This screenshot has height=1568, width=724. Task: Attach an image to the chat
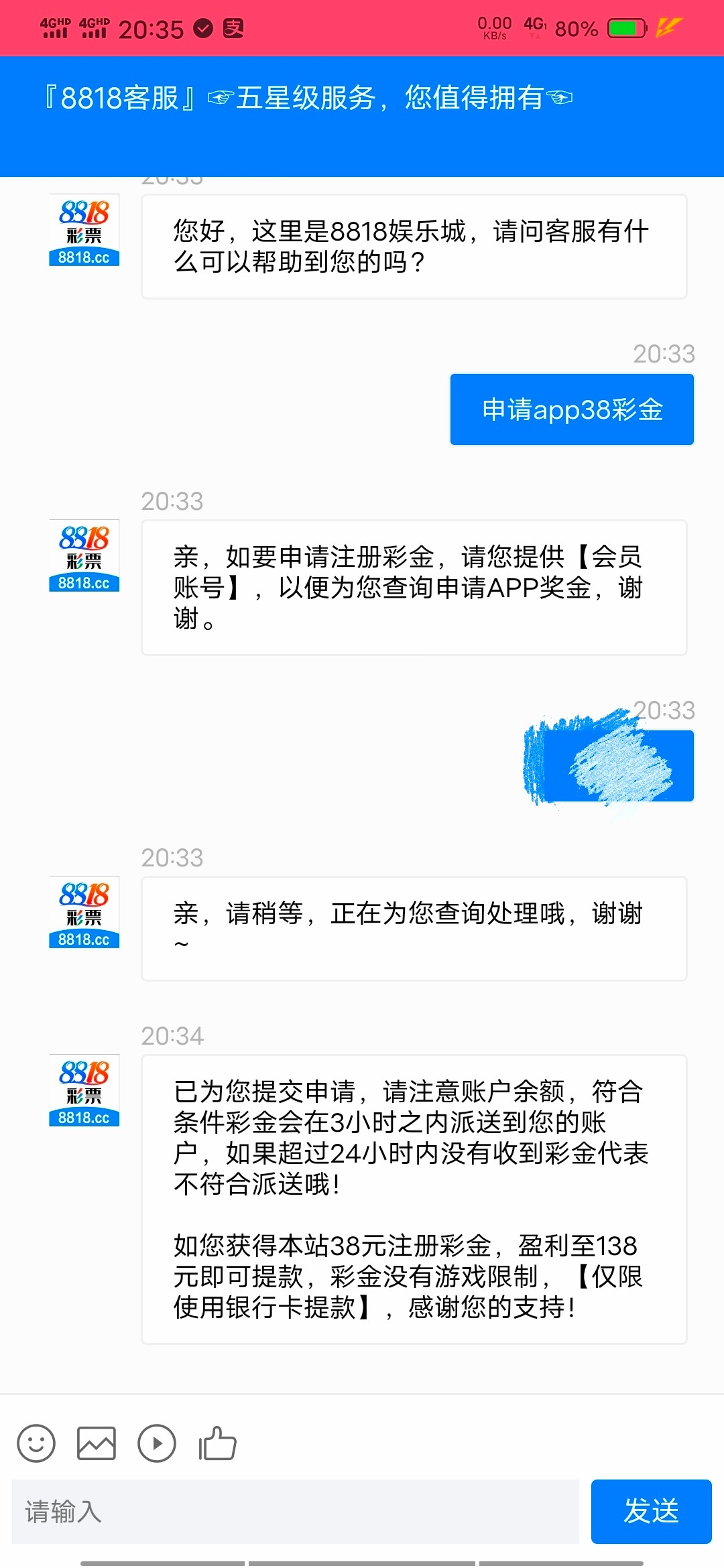[x=97, y=1443]
